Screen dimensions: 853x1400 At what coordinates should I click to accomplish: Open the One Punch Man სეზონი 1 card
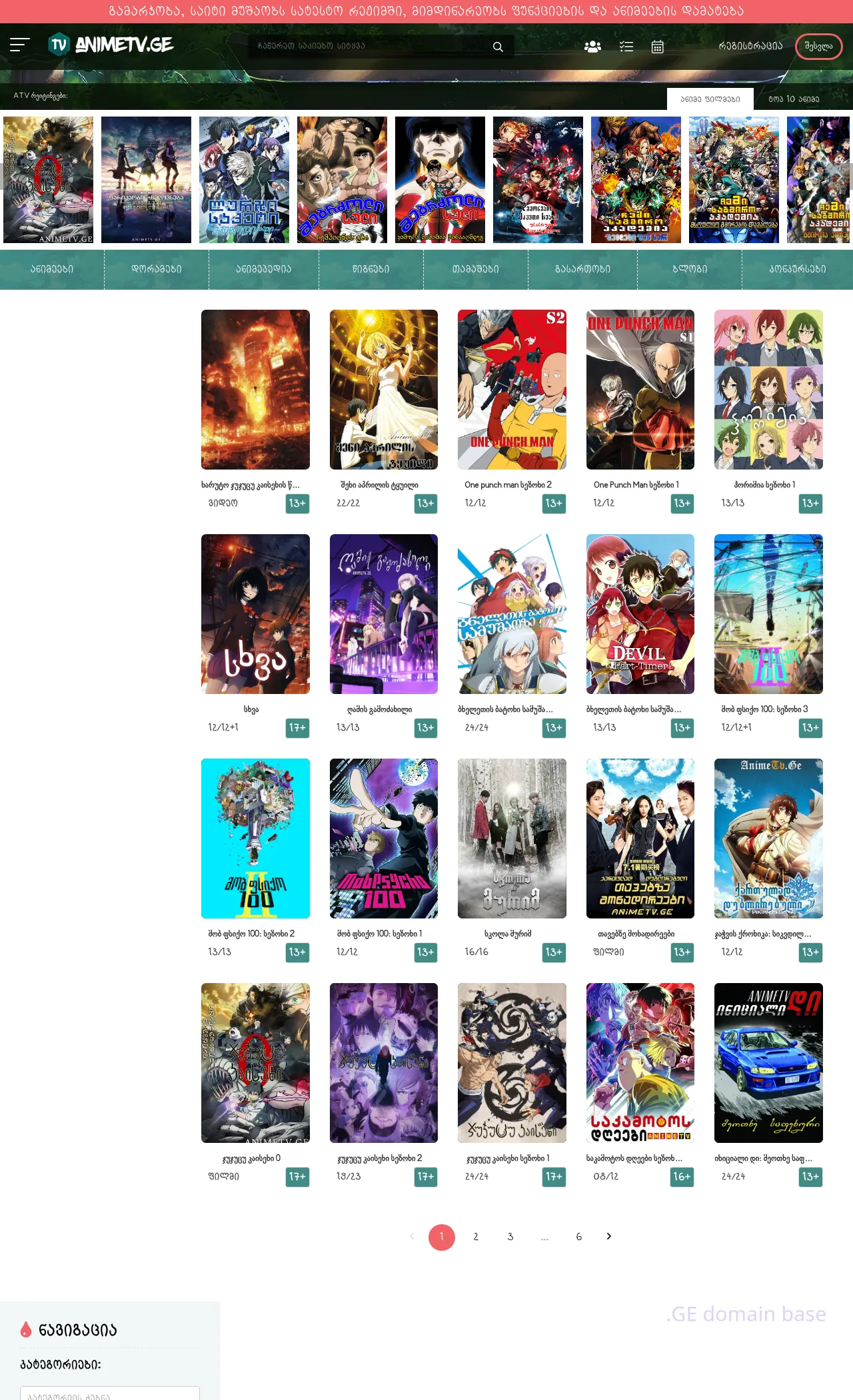tap(640, 390)
